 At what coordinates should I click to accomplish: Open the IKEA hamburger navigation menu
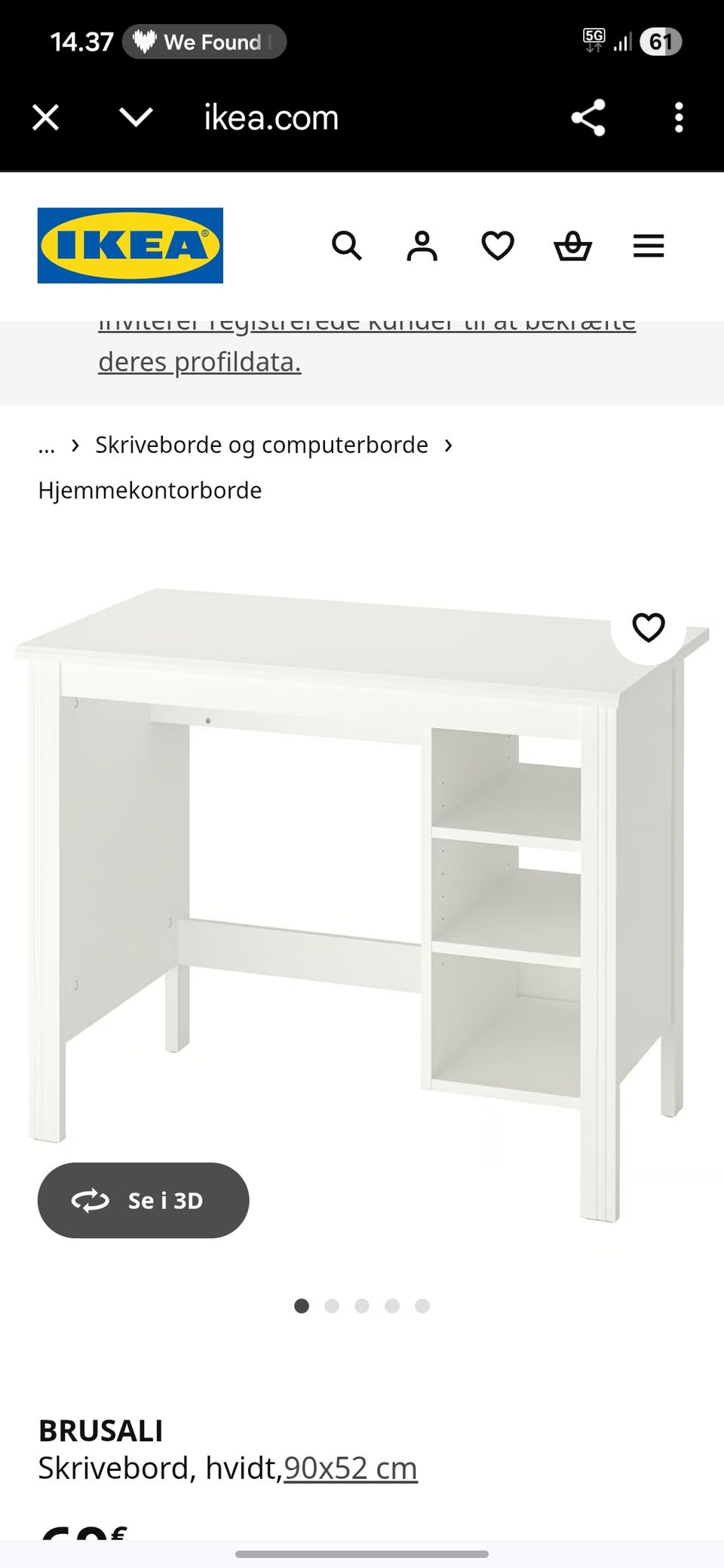coord(648,245)
